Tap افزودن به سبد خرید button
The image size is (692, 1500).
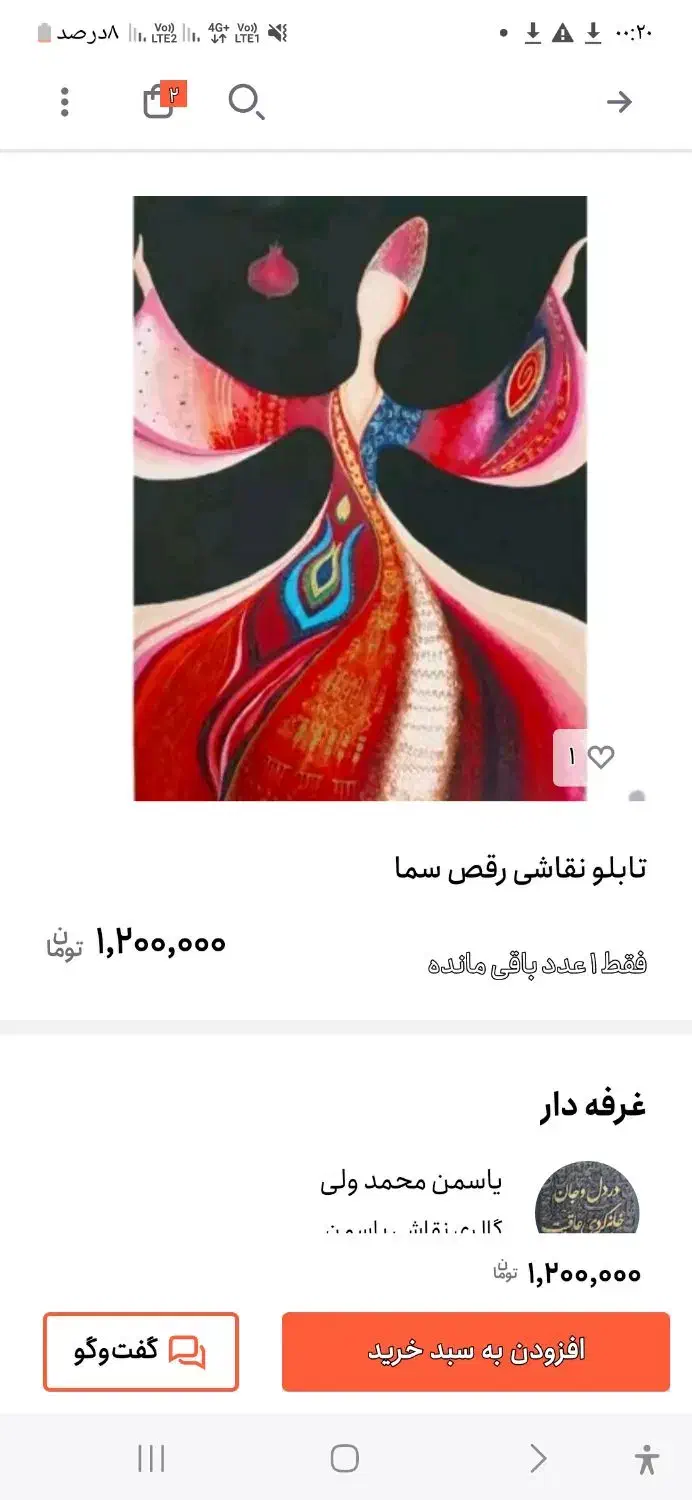[476, 1352]
